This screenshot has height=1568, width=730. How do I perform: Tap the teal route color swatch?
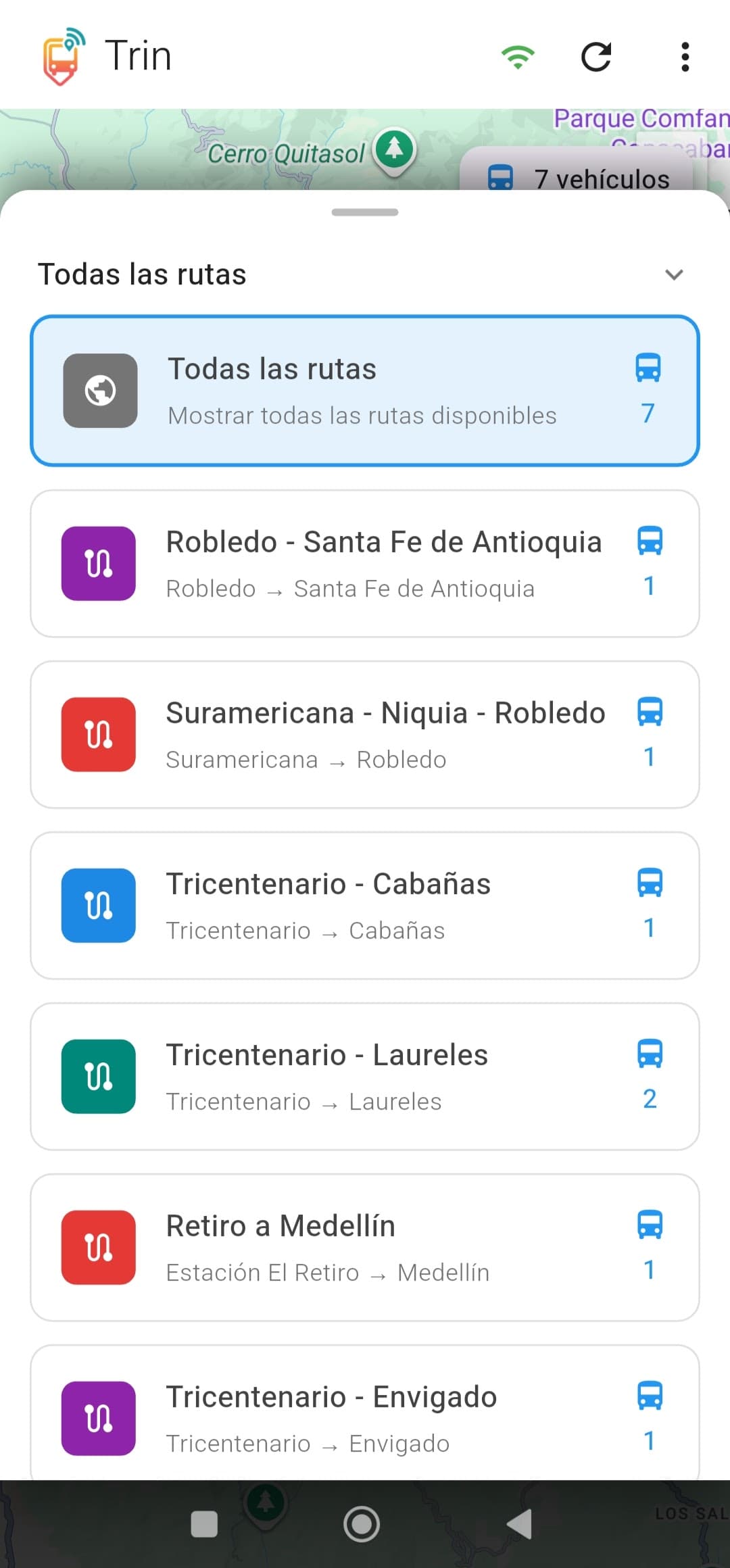tap(99, 1076)
